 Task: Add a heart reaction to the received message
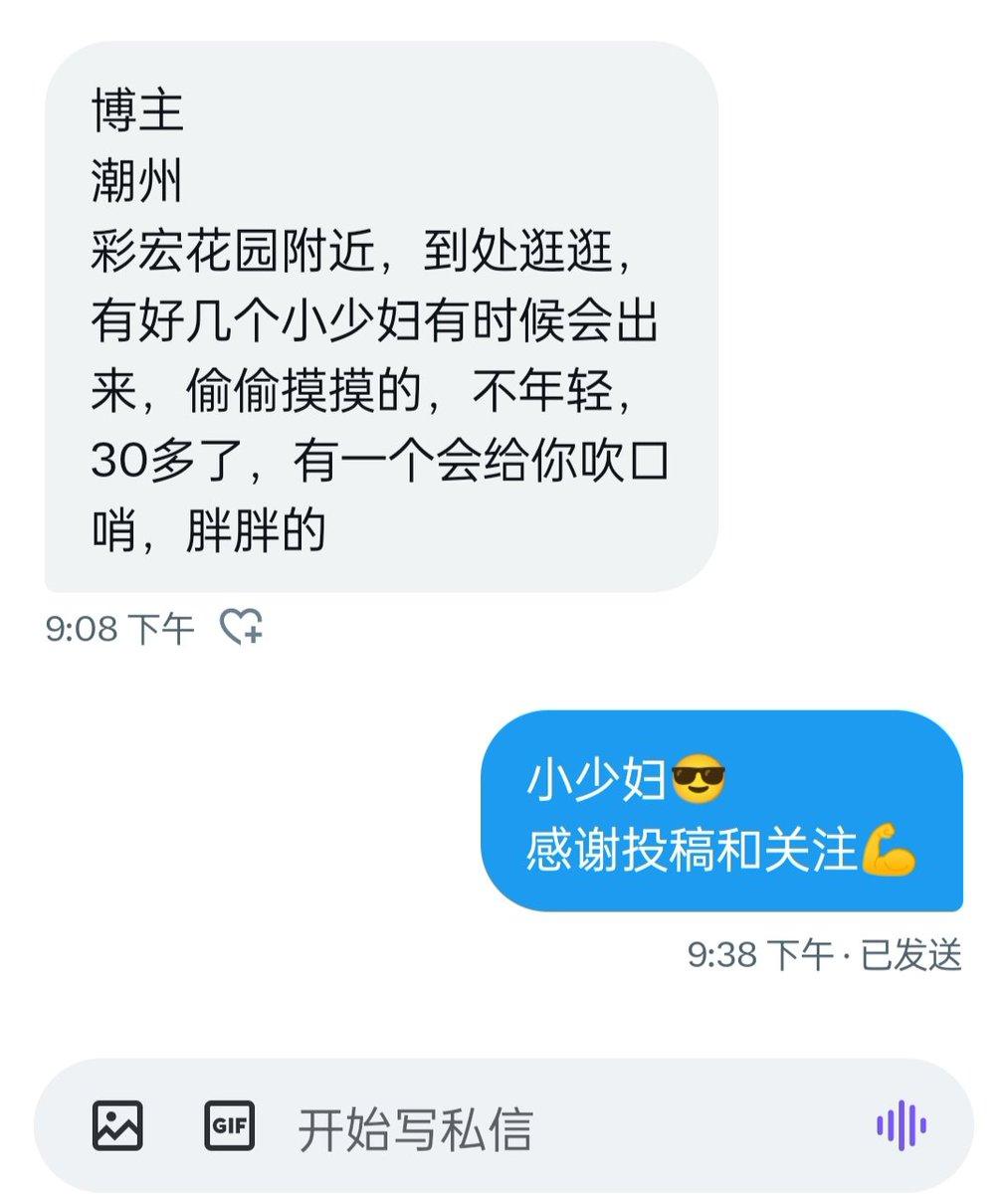[x=241, y=627]
